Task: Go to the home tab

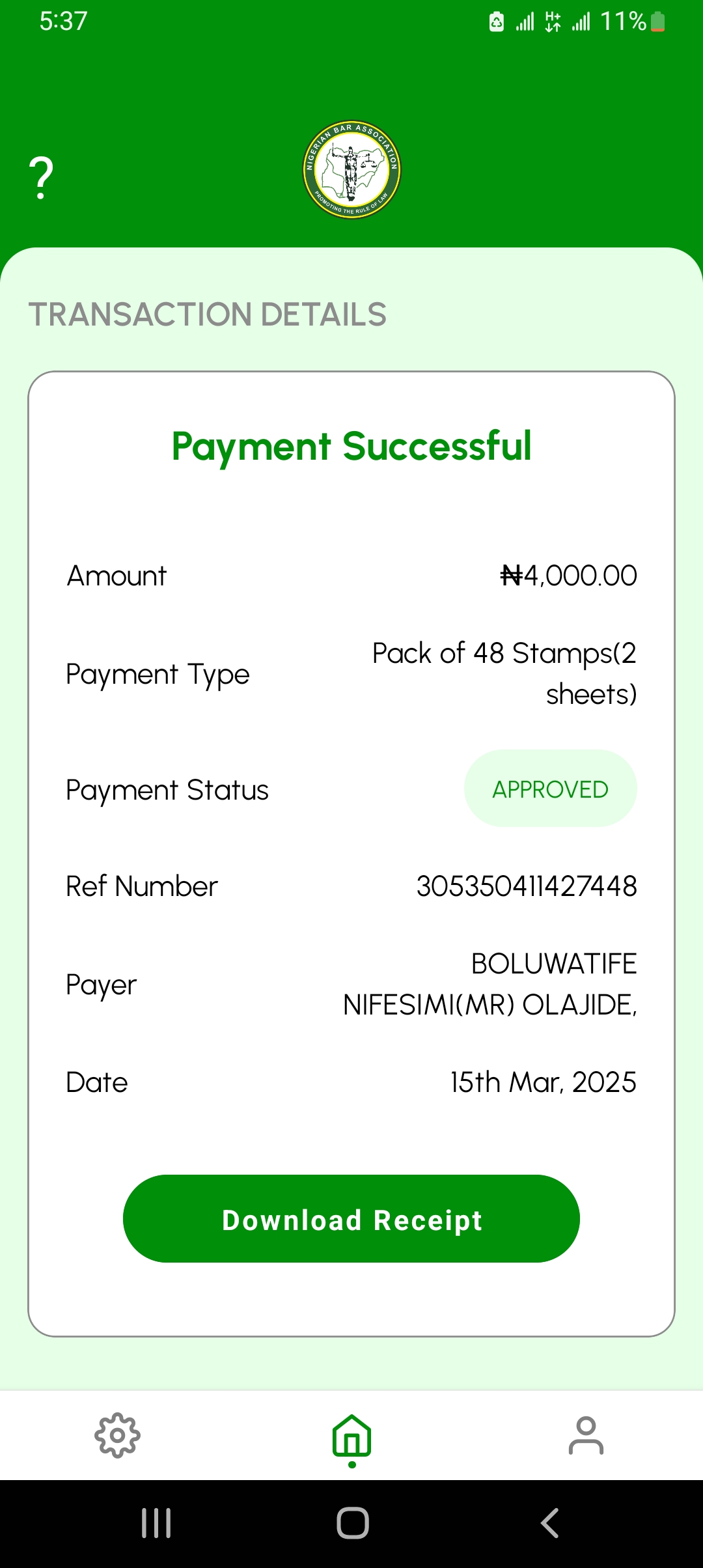Action: [352, 1436]
